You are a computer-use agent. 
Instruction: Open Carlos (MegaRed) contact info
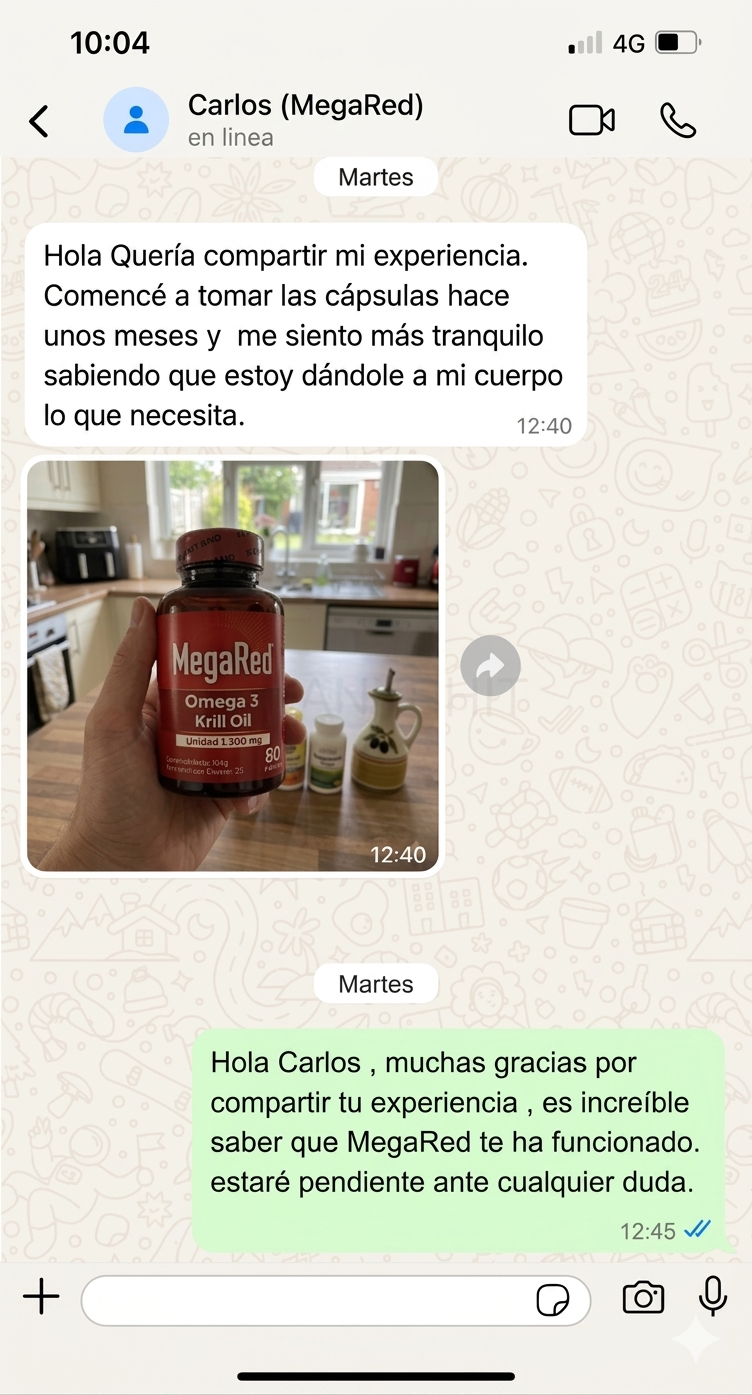click(x=305, y=119)
